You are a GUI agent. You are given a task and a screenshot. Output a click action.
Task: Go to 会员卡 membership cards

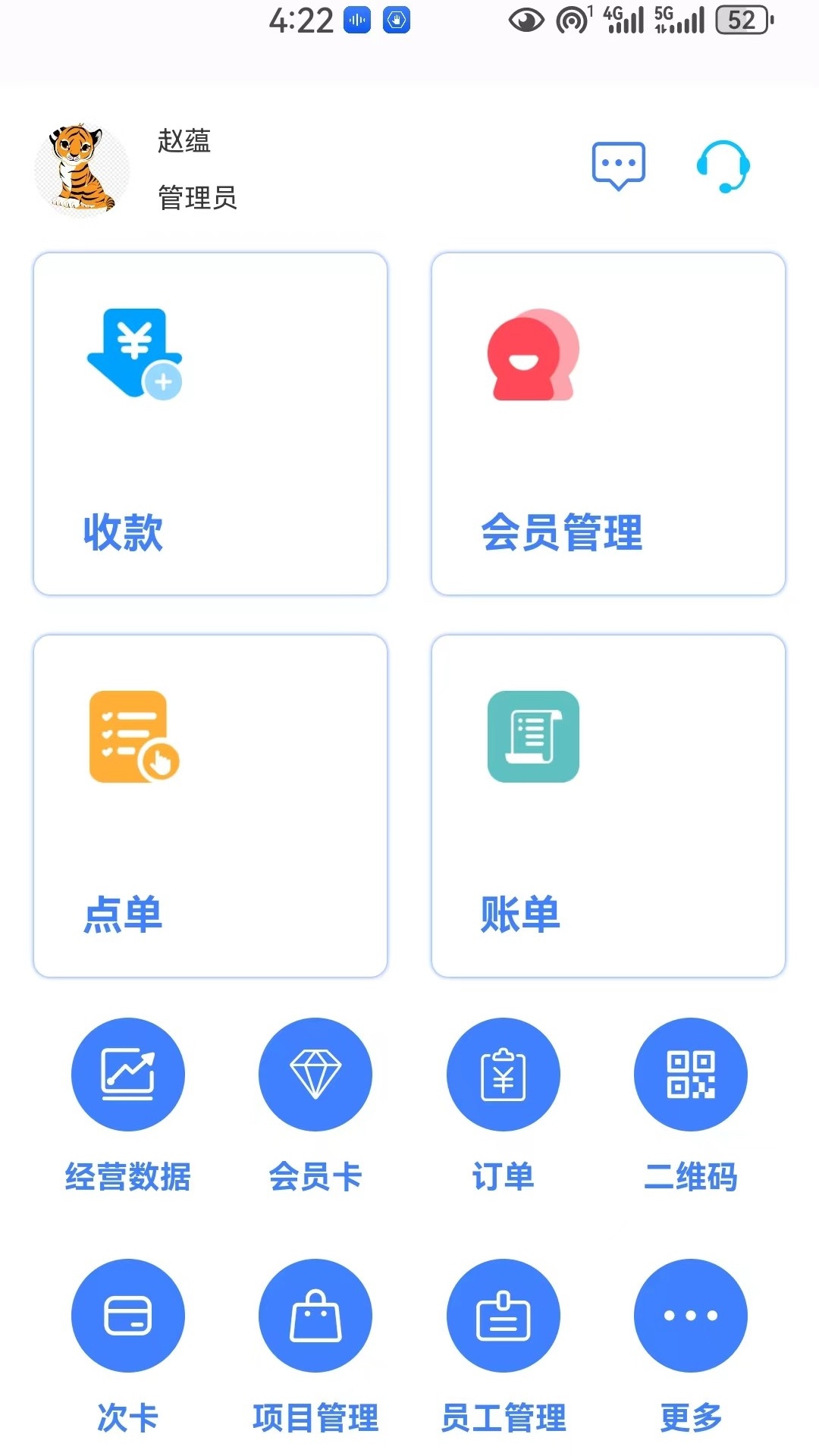(x=315, y=1075)
